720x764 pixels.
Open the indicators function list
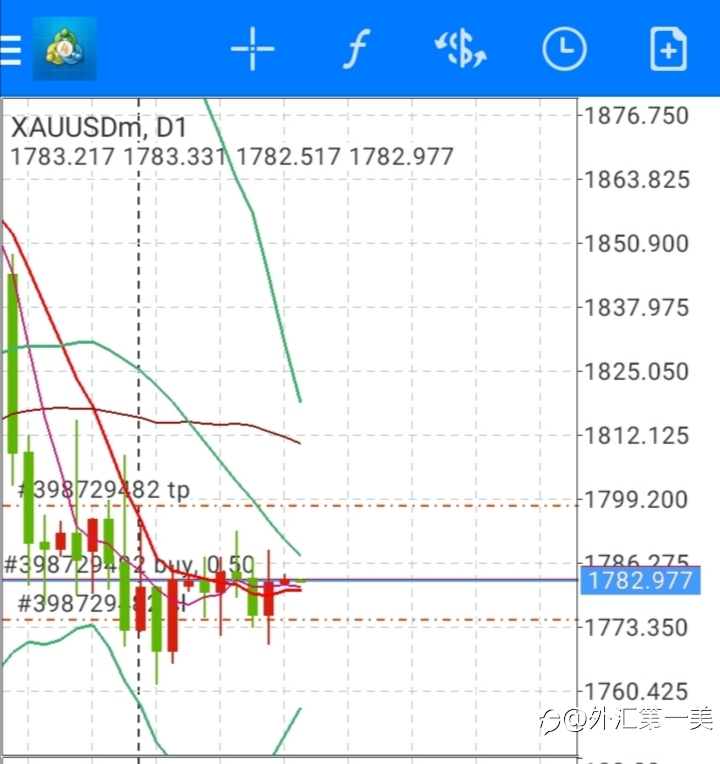coord(357,49)
